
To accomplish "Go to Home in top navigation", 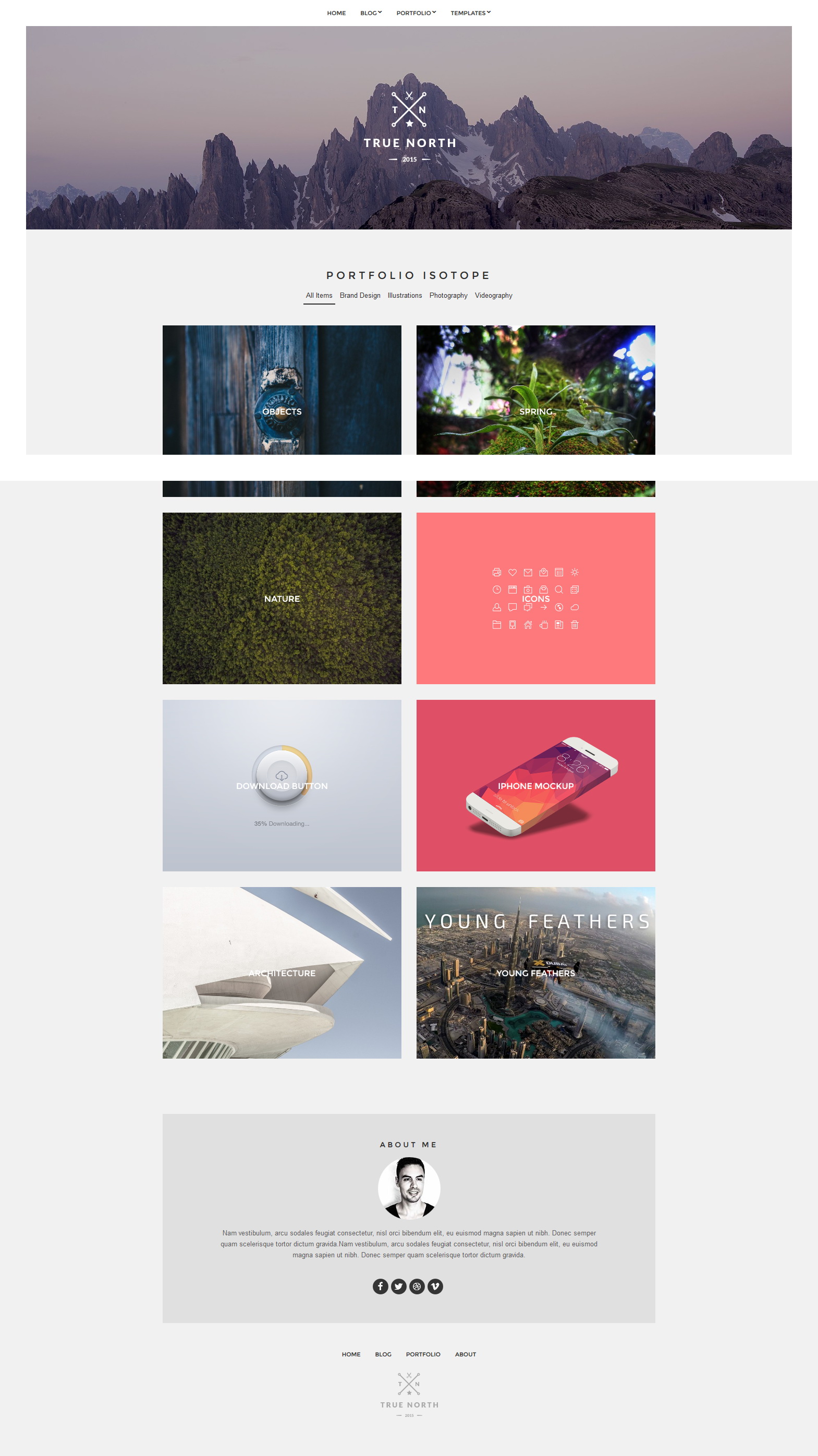I will tap(336, 13).
